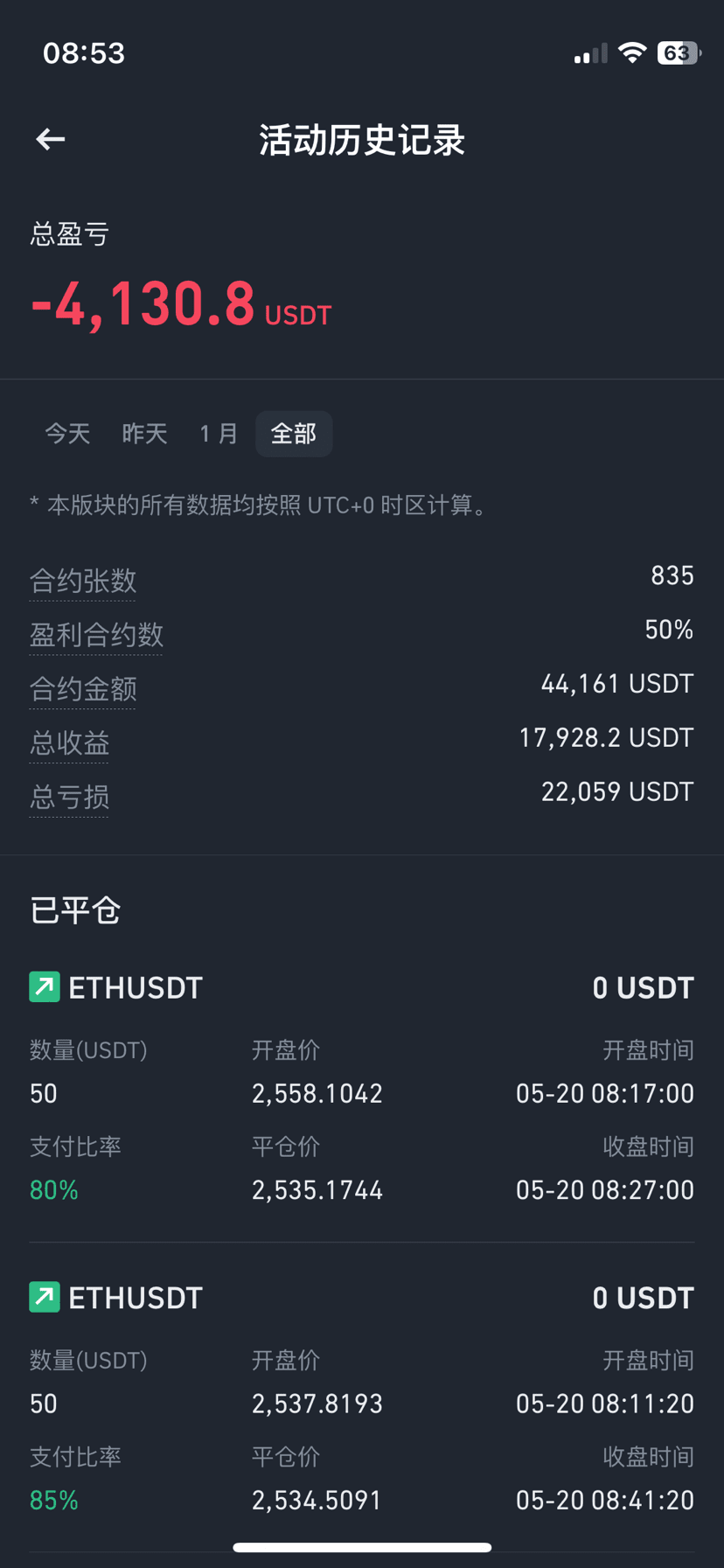Screen dimensions: 724x1568
Task: Open the 合约金额 tooltip
Action: click(x=83, y=689)
